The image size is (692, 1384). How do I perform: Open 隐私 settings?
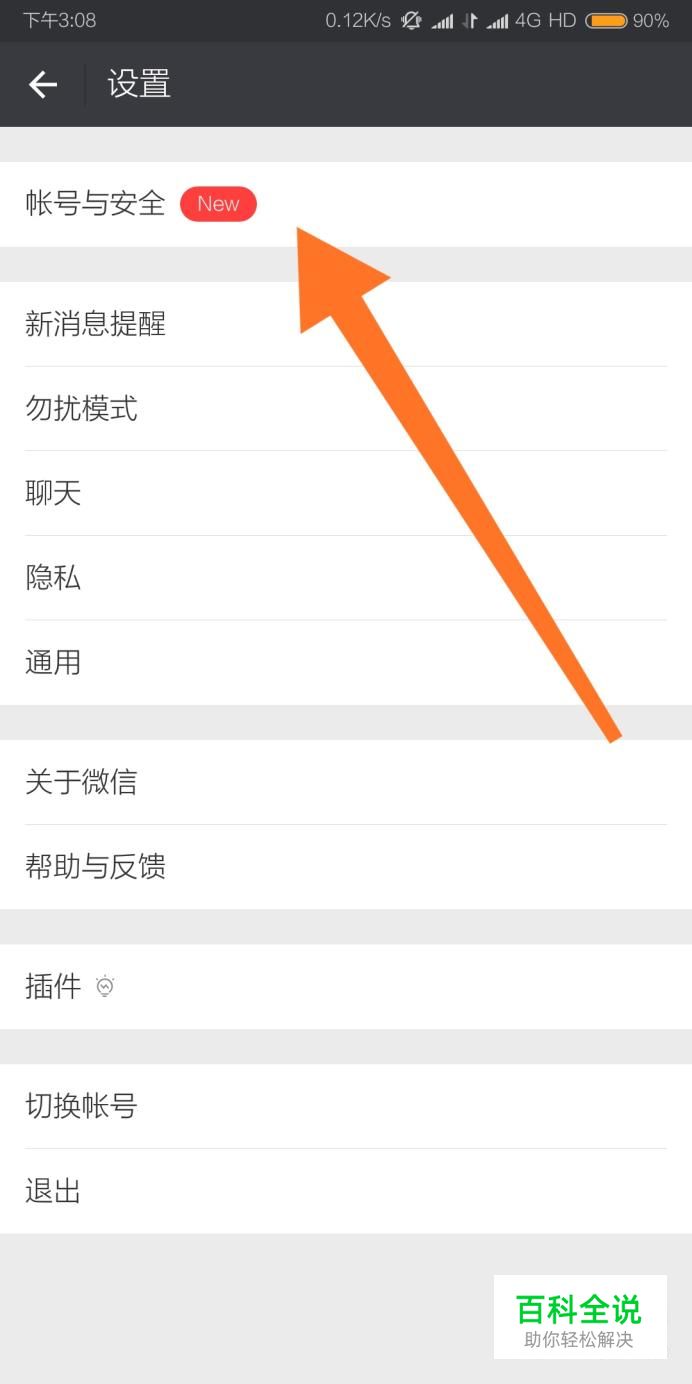coord(346,578)
